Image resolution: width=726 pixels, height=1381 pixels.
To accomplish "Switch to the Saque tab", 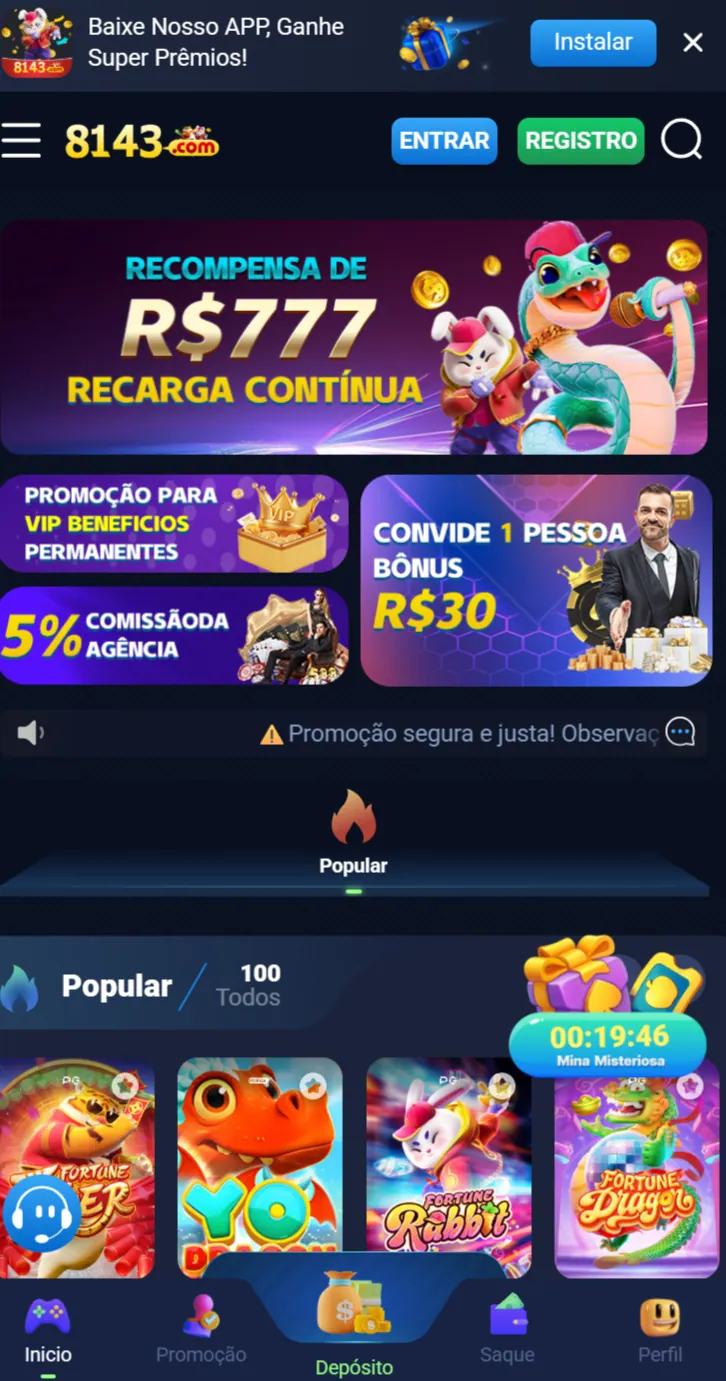I will [507, 1331].
